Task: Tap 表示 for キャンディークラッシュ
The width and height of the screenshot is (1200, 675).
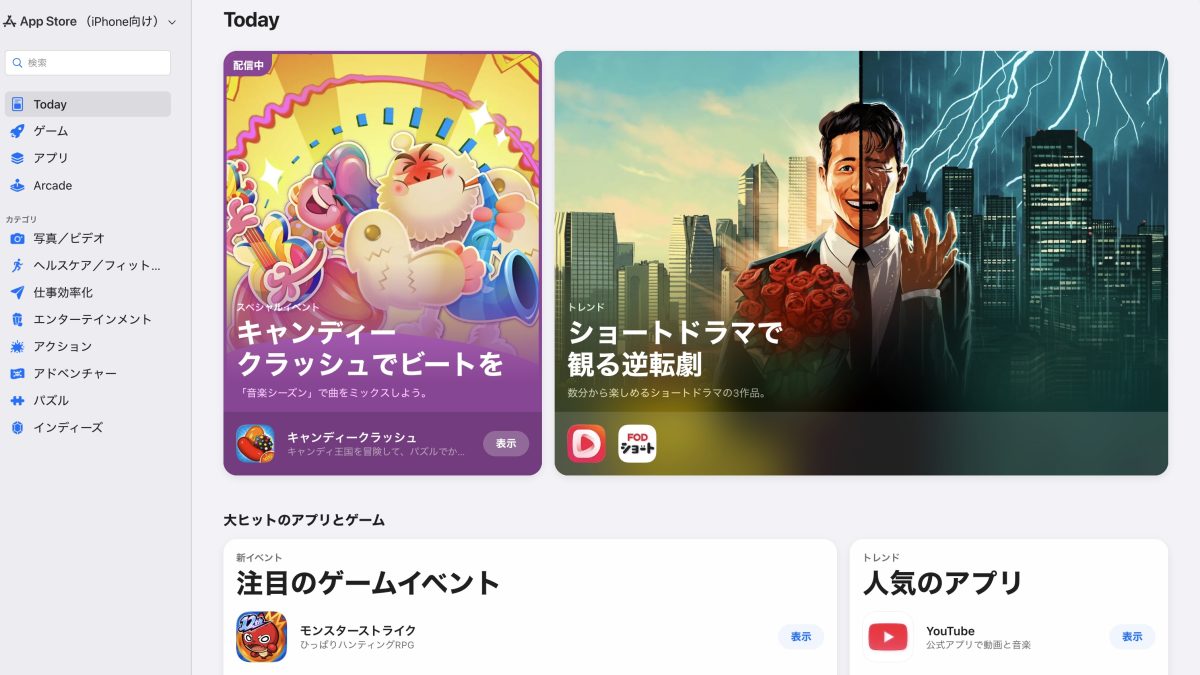Action: pyautogui.click(x=506, y=443)
